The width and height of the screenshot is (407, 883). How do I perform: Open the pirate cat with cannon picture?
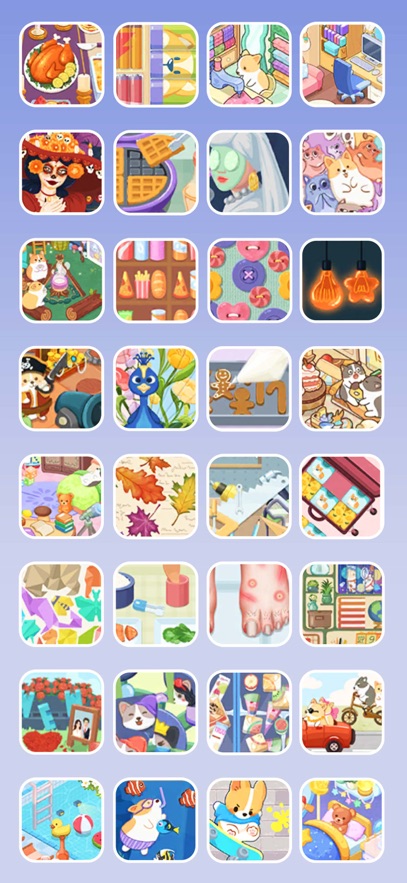(x=62, y=388)
